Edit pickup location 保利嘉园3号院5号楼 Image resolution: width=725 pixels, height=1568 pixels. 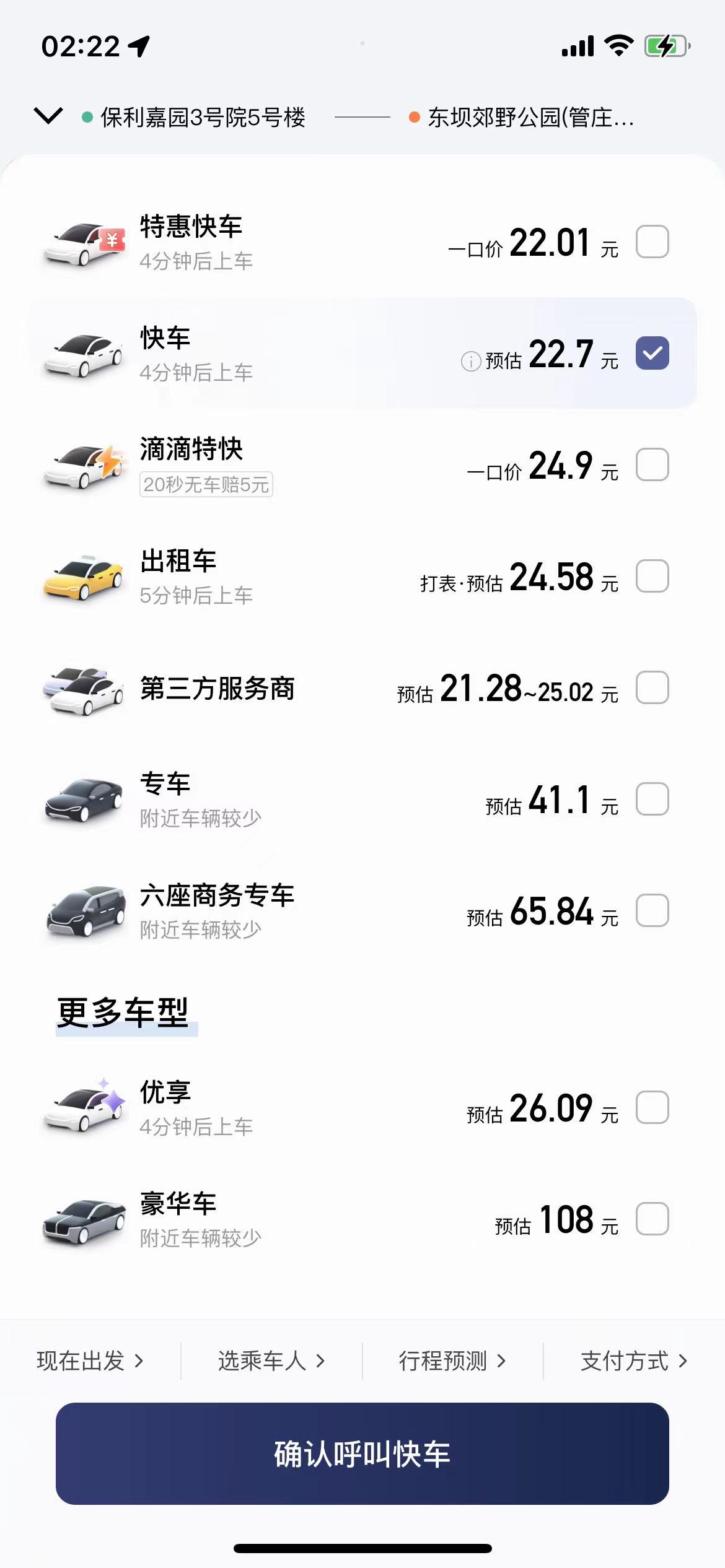202,117
